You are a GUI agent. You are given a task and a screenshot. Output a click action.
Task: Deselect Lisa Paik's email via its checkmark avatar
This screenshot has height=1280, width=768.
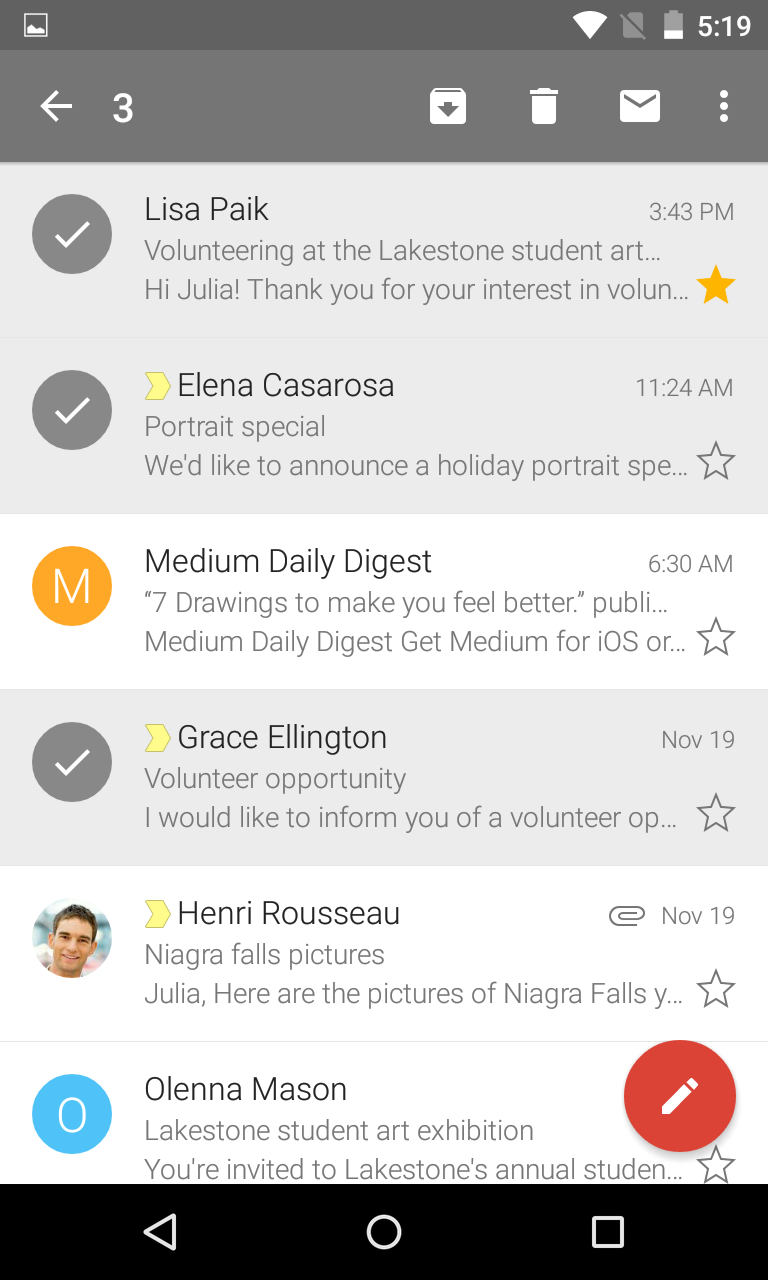[72, 234]
